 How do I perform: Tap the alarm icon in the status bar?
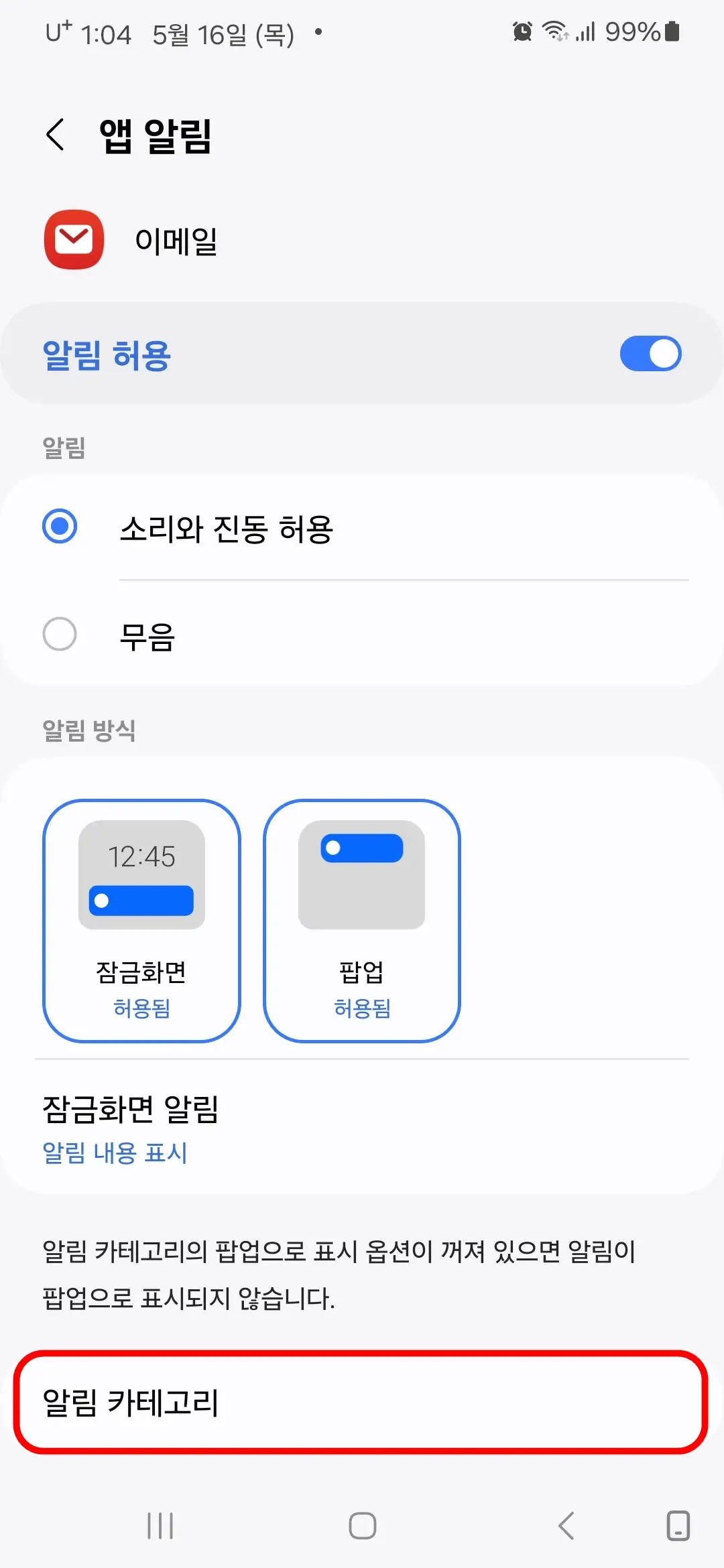522,32
